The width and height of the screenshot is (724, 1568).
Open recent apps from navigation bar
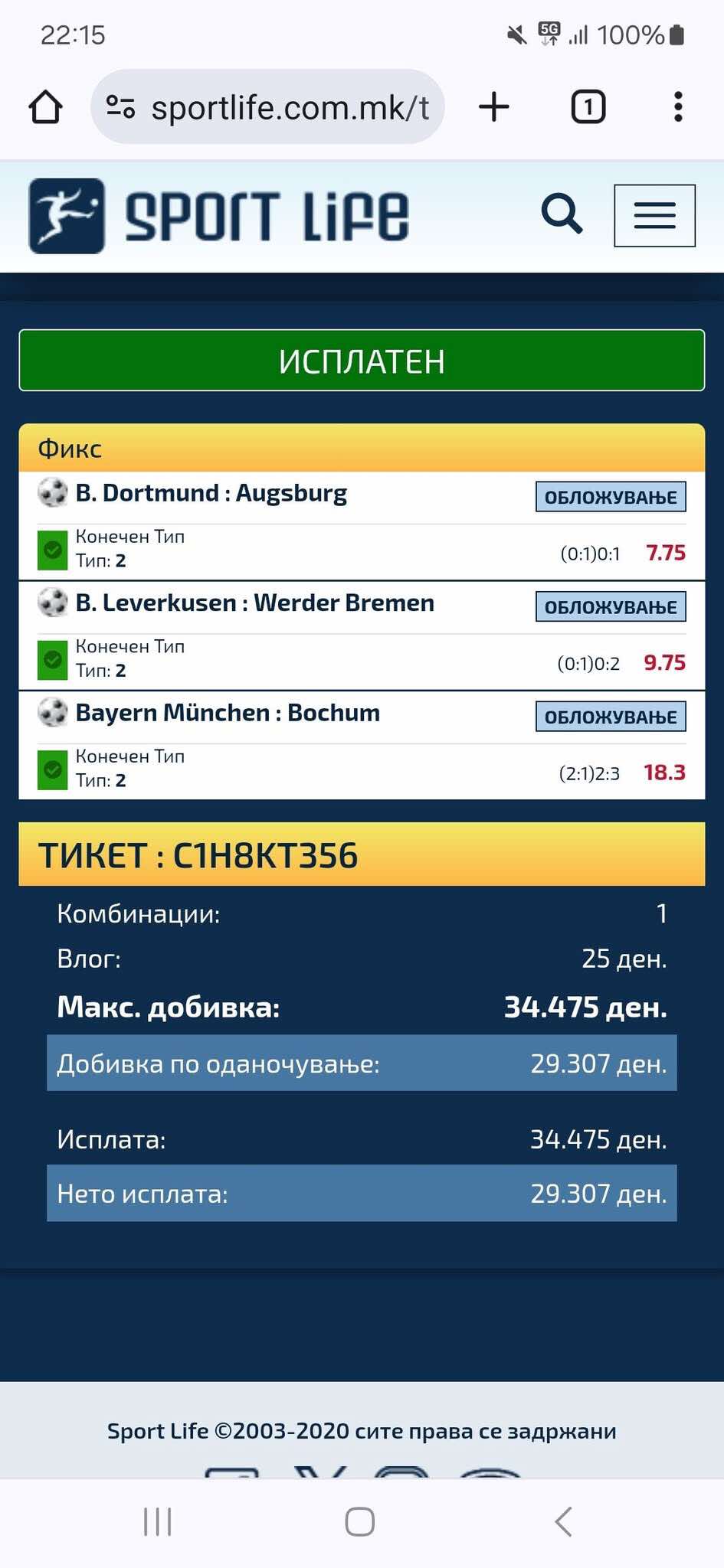tap(158, 1521)
